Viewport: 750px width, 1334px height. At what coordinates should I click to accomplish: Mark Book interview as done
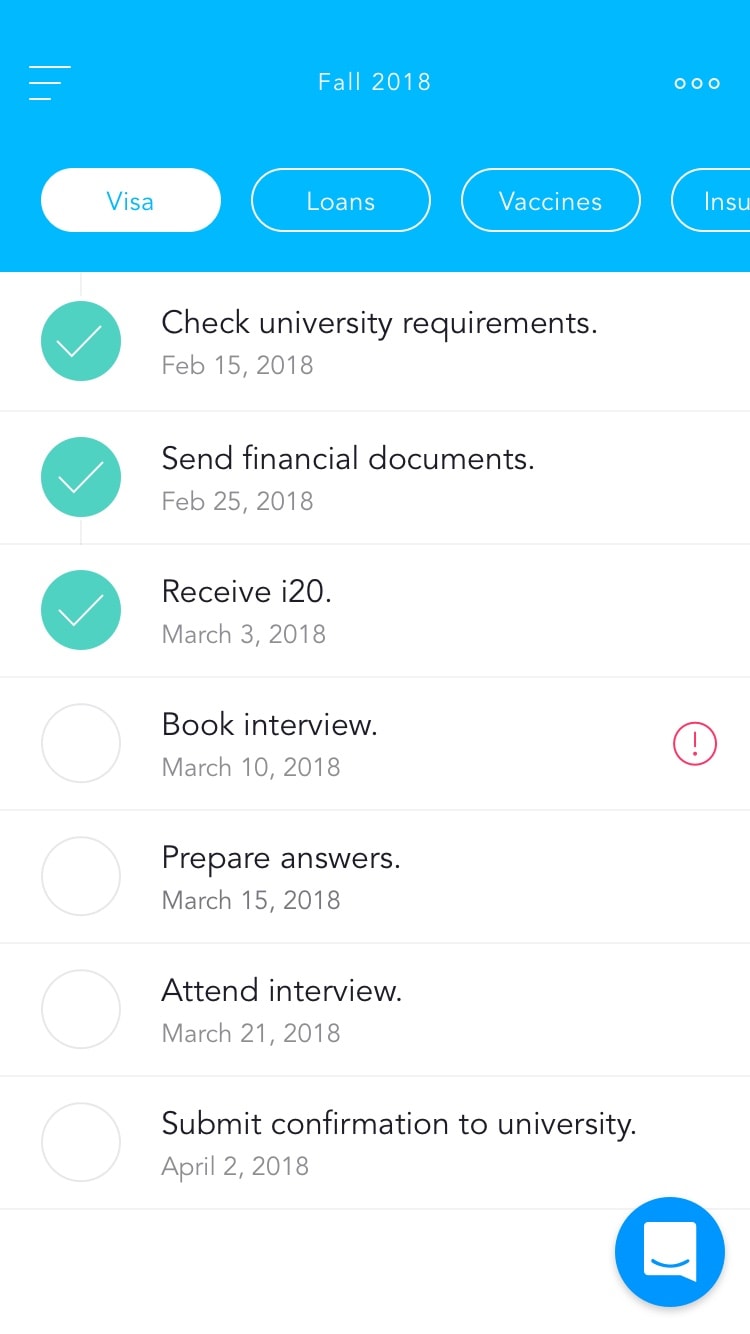pyautogui.click(x=81, y=743)
